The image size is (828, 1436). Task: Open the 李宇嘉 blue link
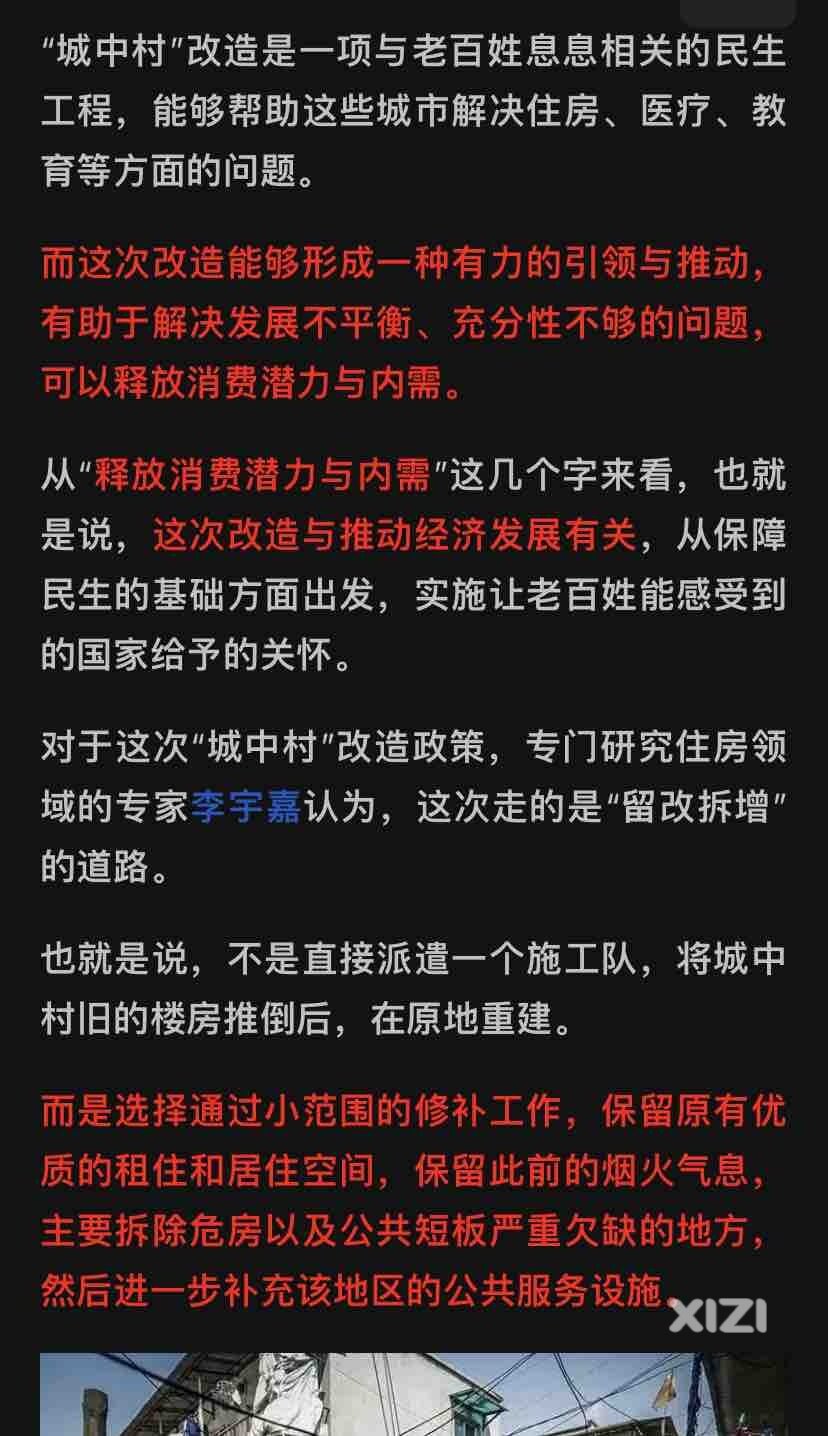tap(245, 806)
